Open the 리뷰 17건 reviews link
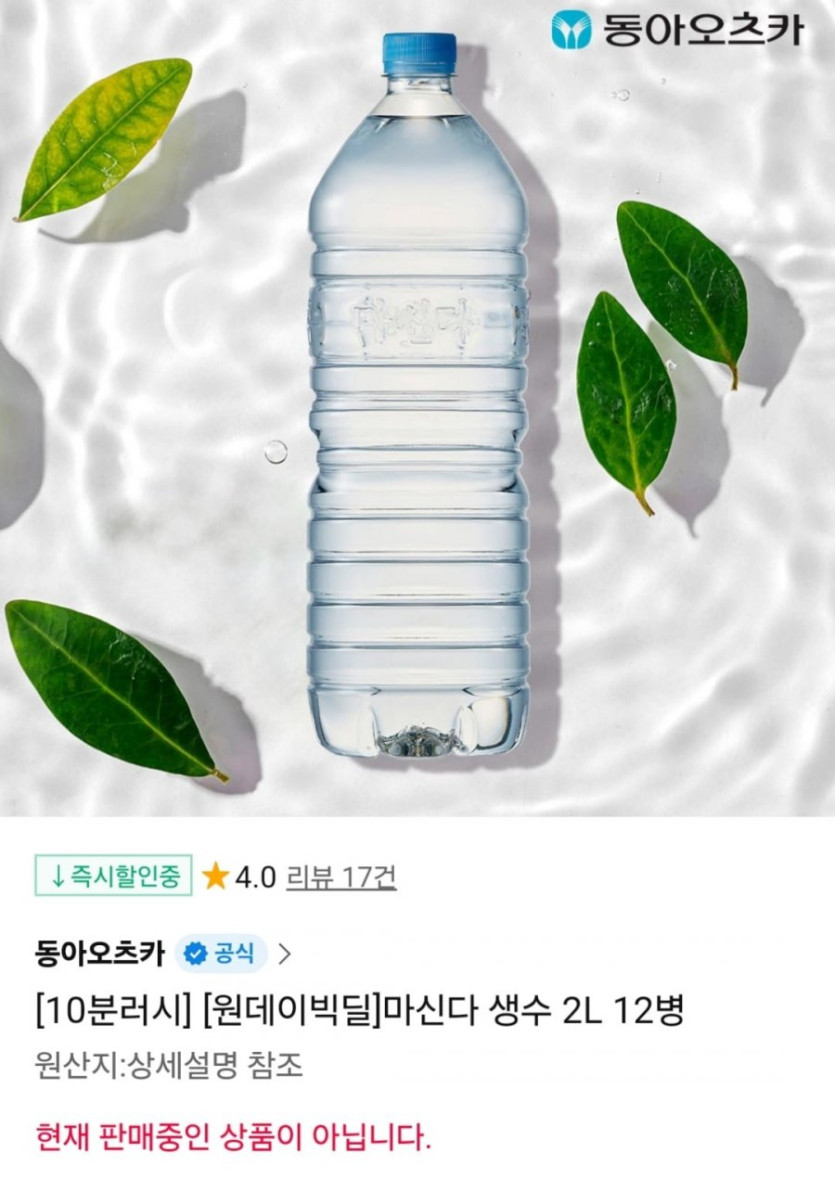The width and height of the screenshot is (835, 1191). (341, 877)
